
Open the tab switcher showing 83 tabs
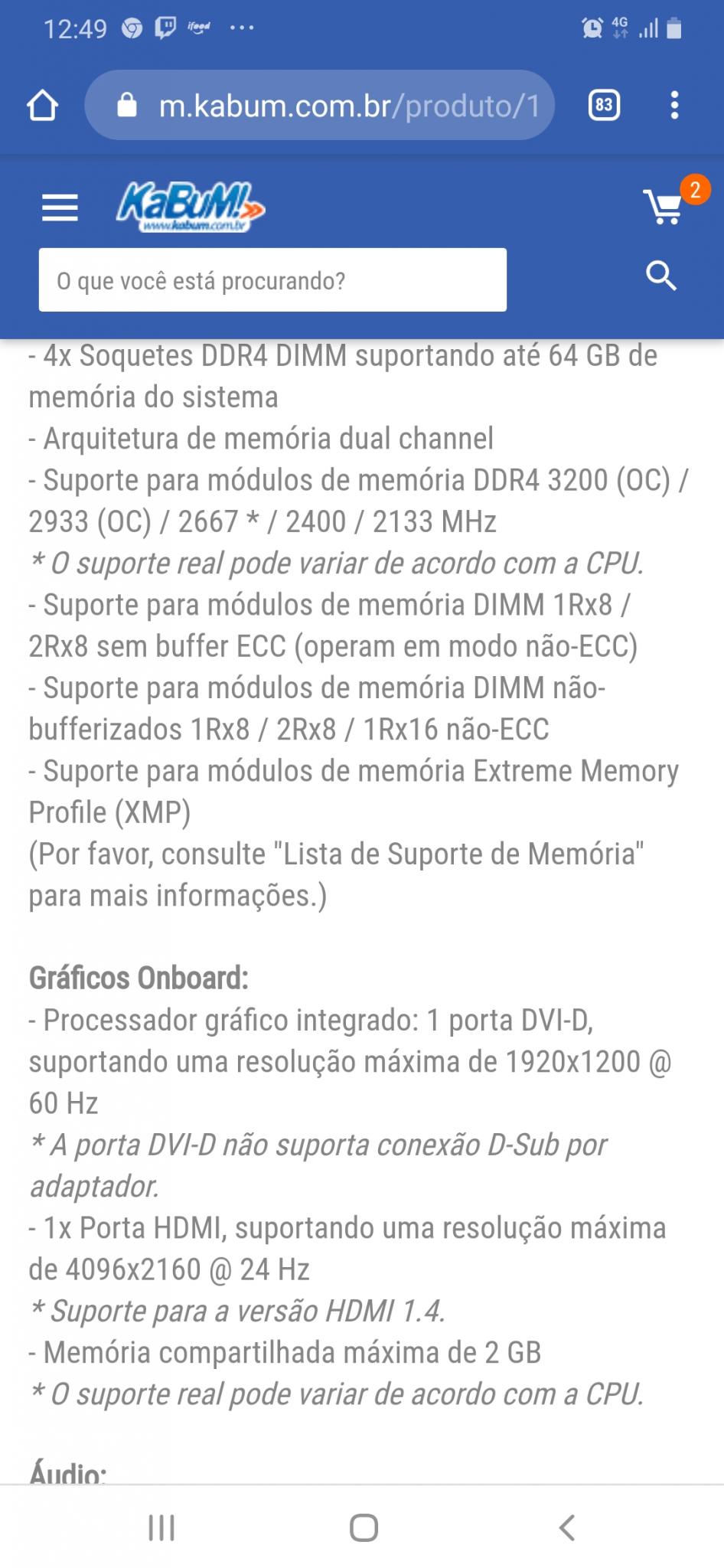(604, 105)
